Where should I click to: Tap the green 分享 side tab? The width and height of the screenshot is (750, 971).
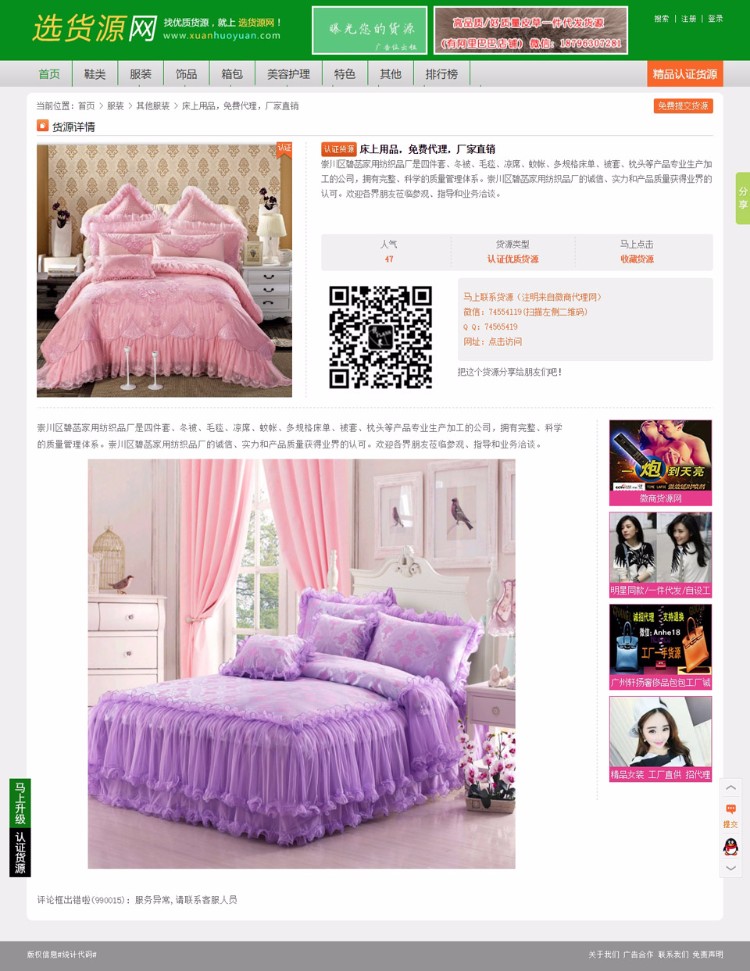[743, 198]
